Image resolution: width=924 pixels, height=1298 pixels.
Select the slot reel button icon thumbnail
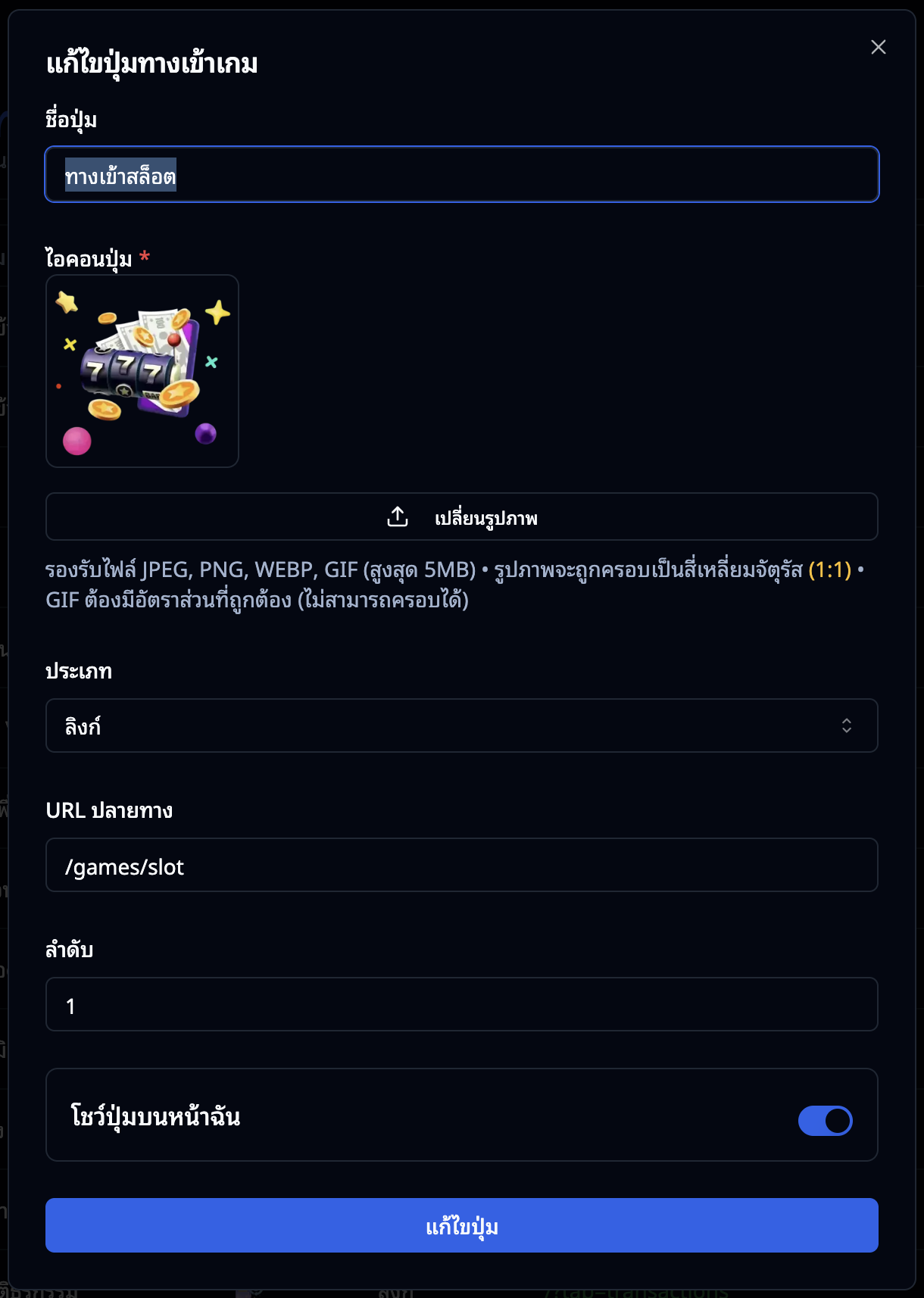142,371
